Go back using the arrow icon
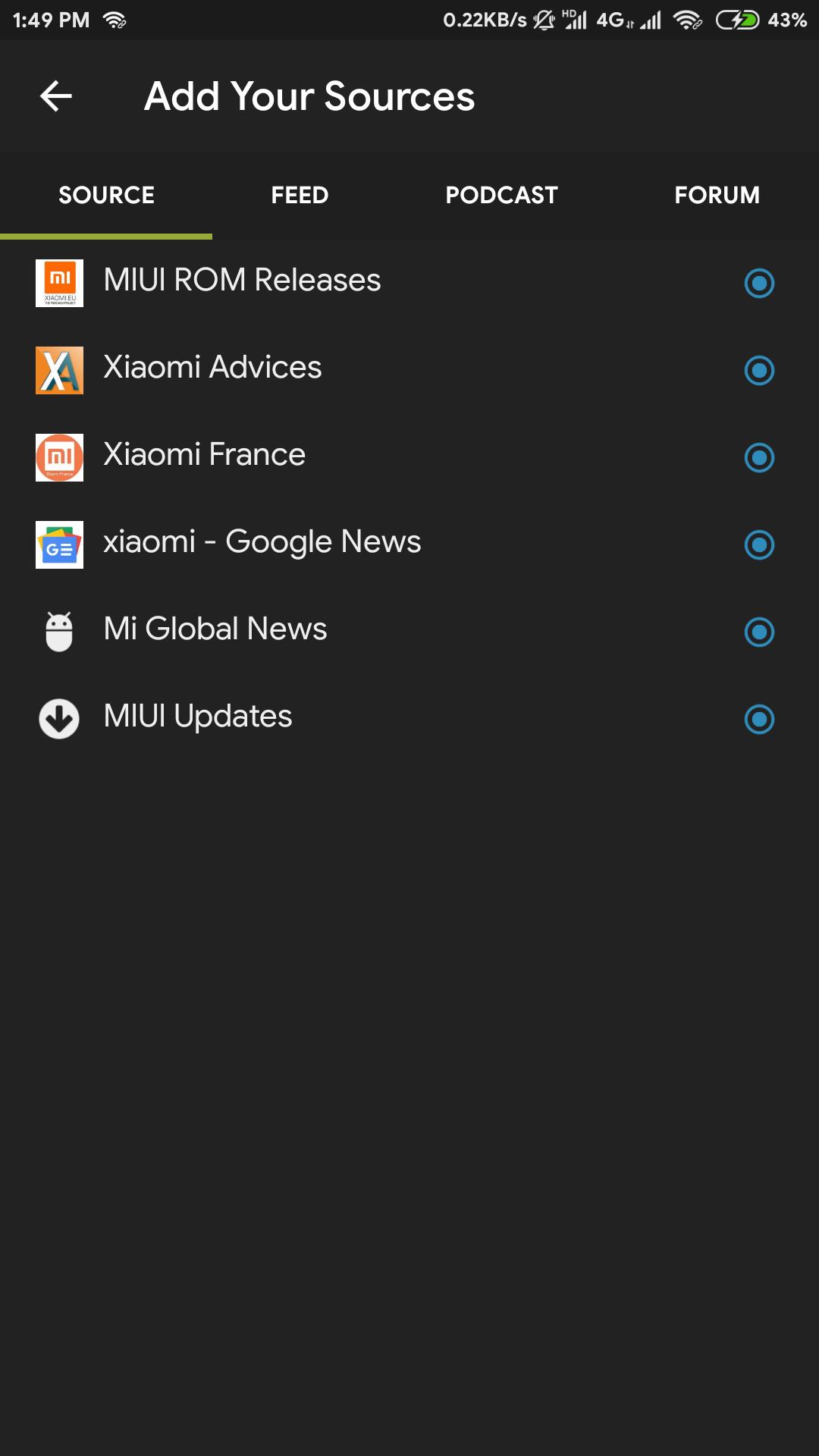819x1456 pixels. (55, 96)
